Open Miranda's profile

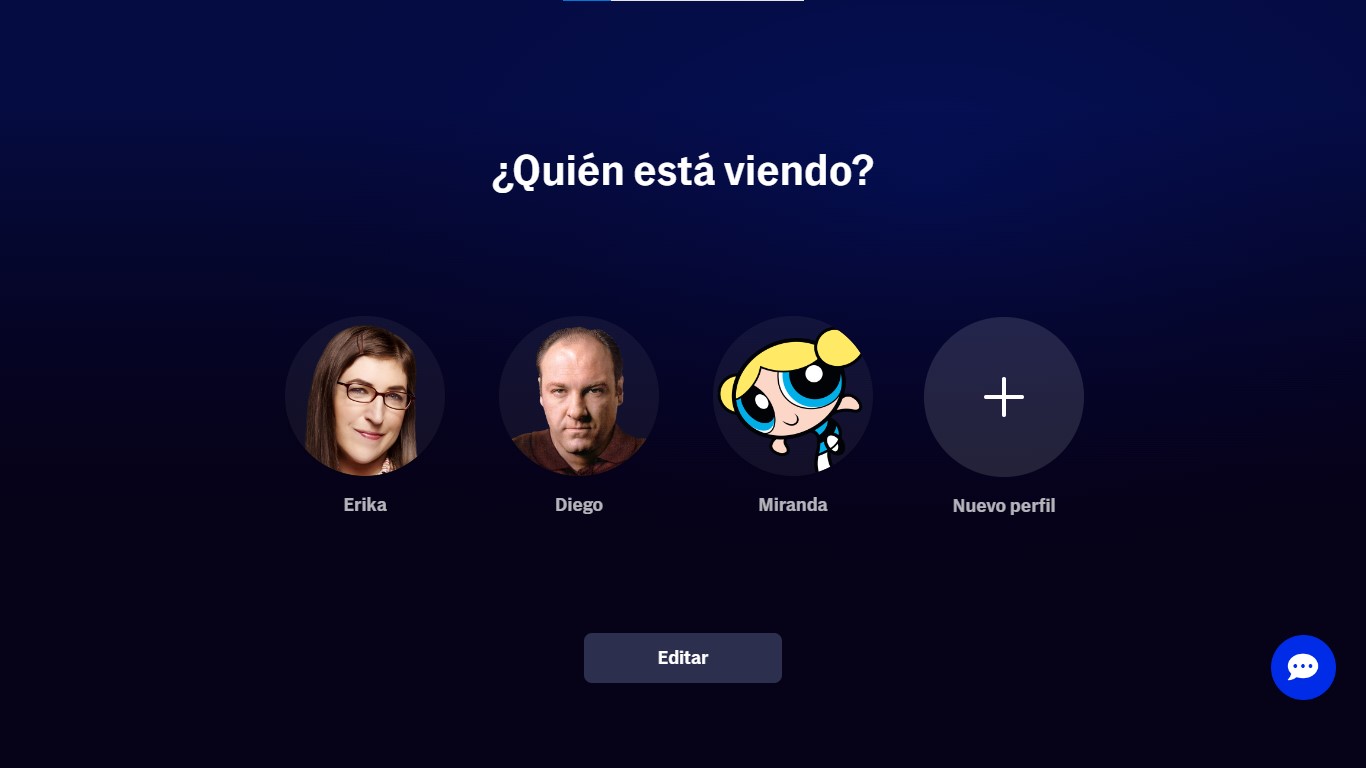[793, 397]
